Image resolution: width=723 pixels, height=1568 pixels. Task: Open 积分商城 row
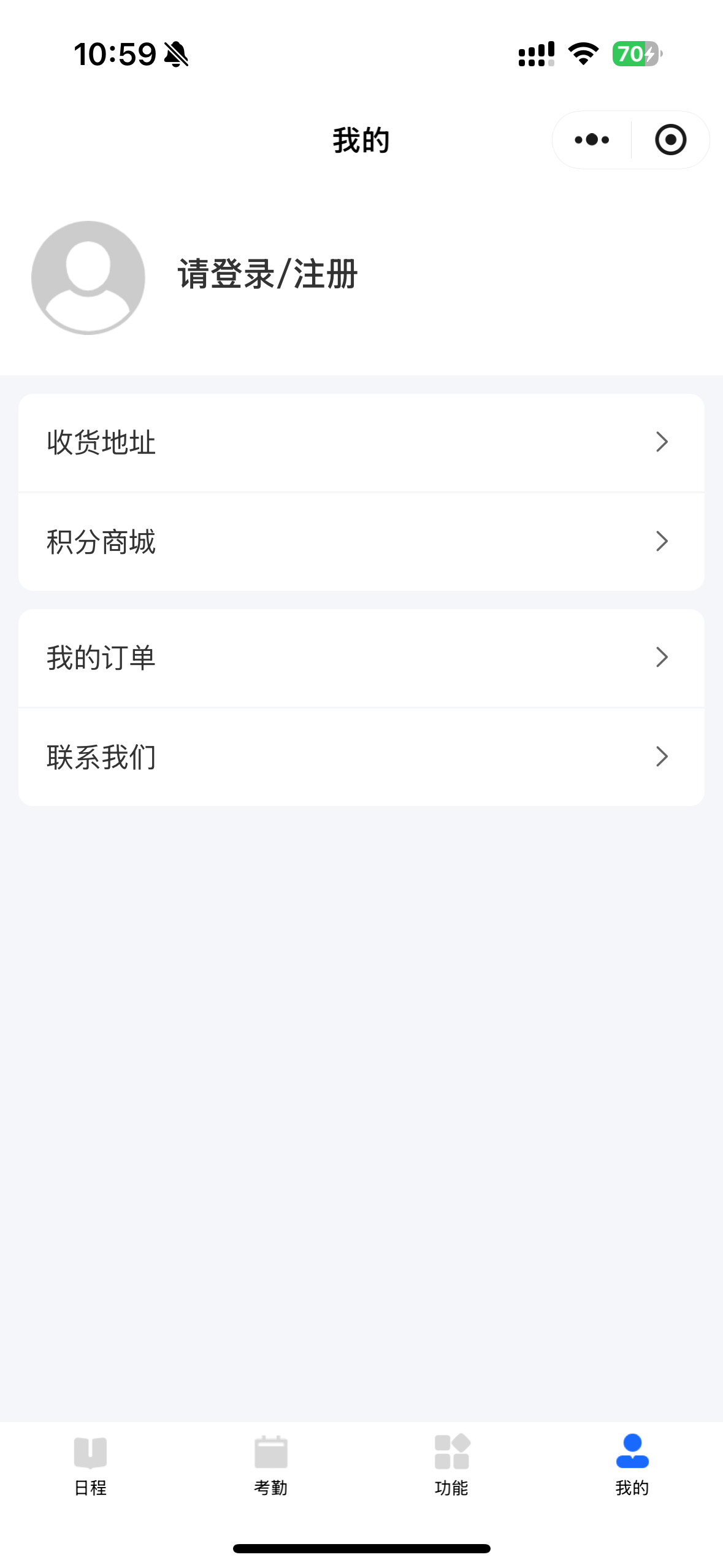point(361,542)
